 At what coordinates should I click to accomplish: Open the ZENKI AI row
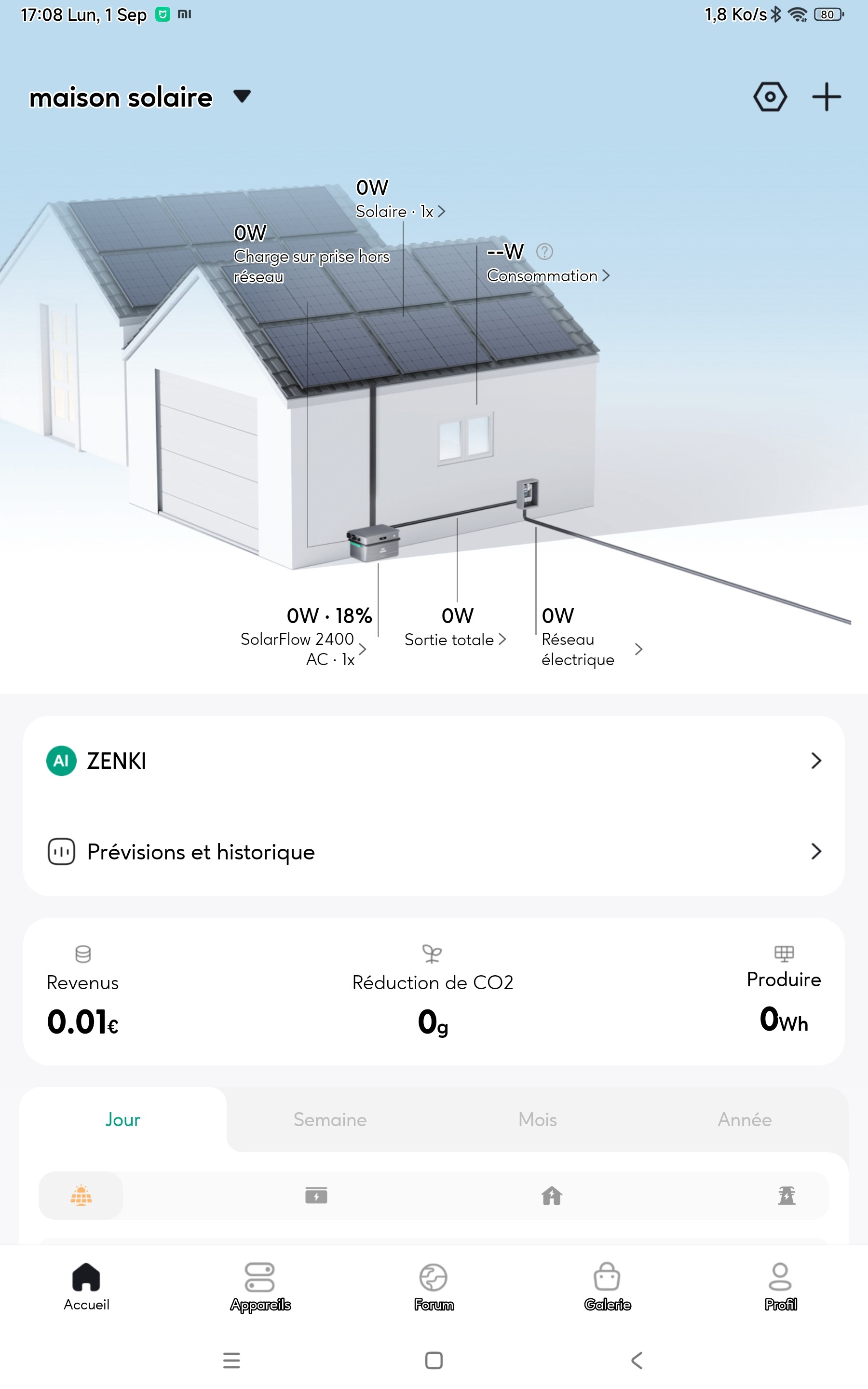(x=434, y=761)
